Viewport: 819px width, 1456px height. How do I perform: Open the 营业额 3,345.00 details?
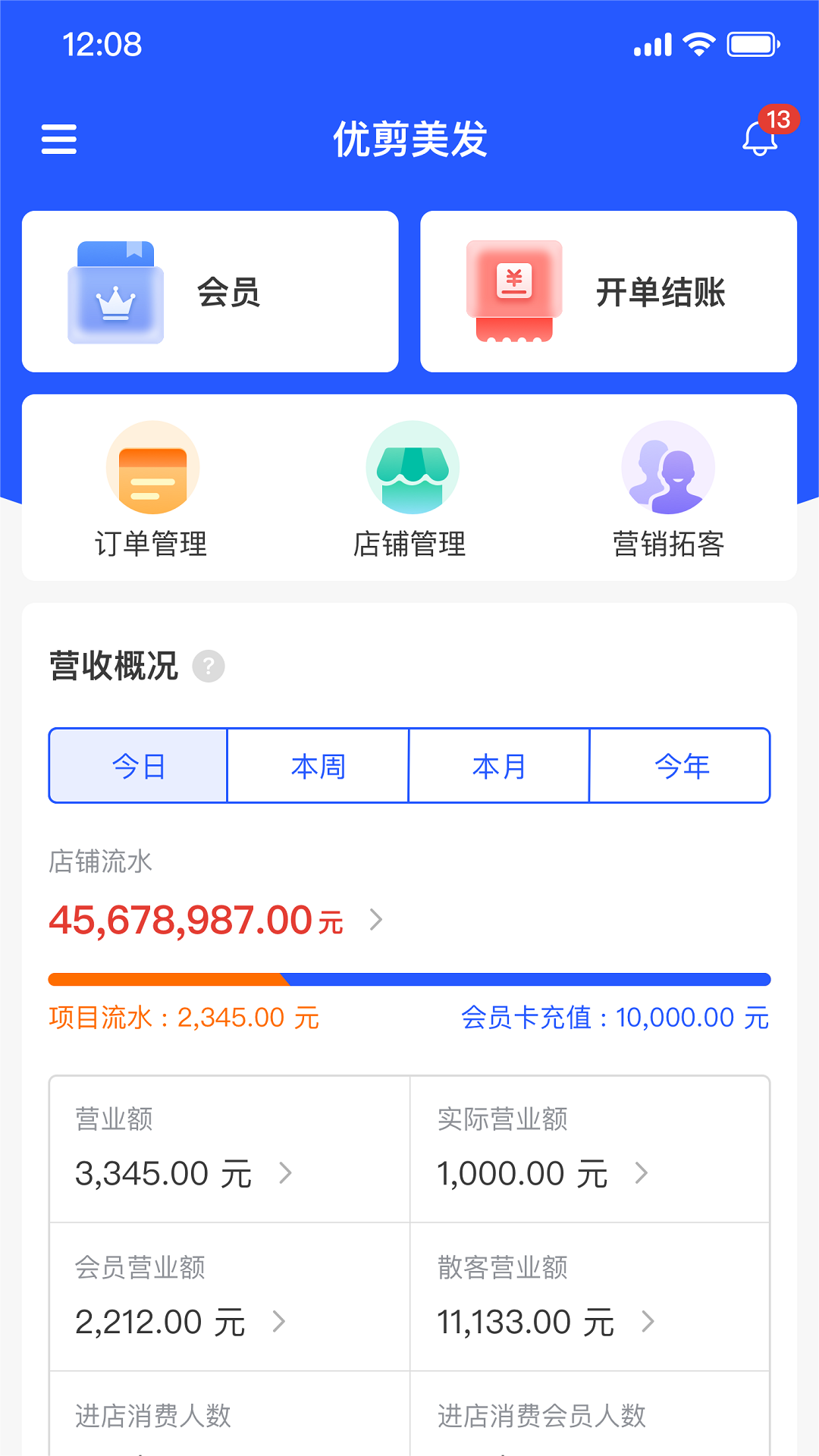point(230,1149)
